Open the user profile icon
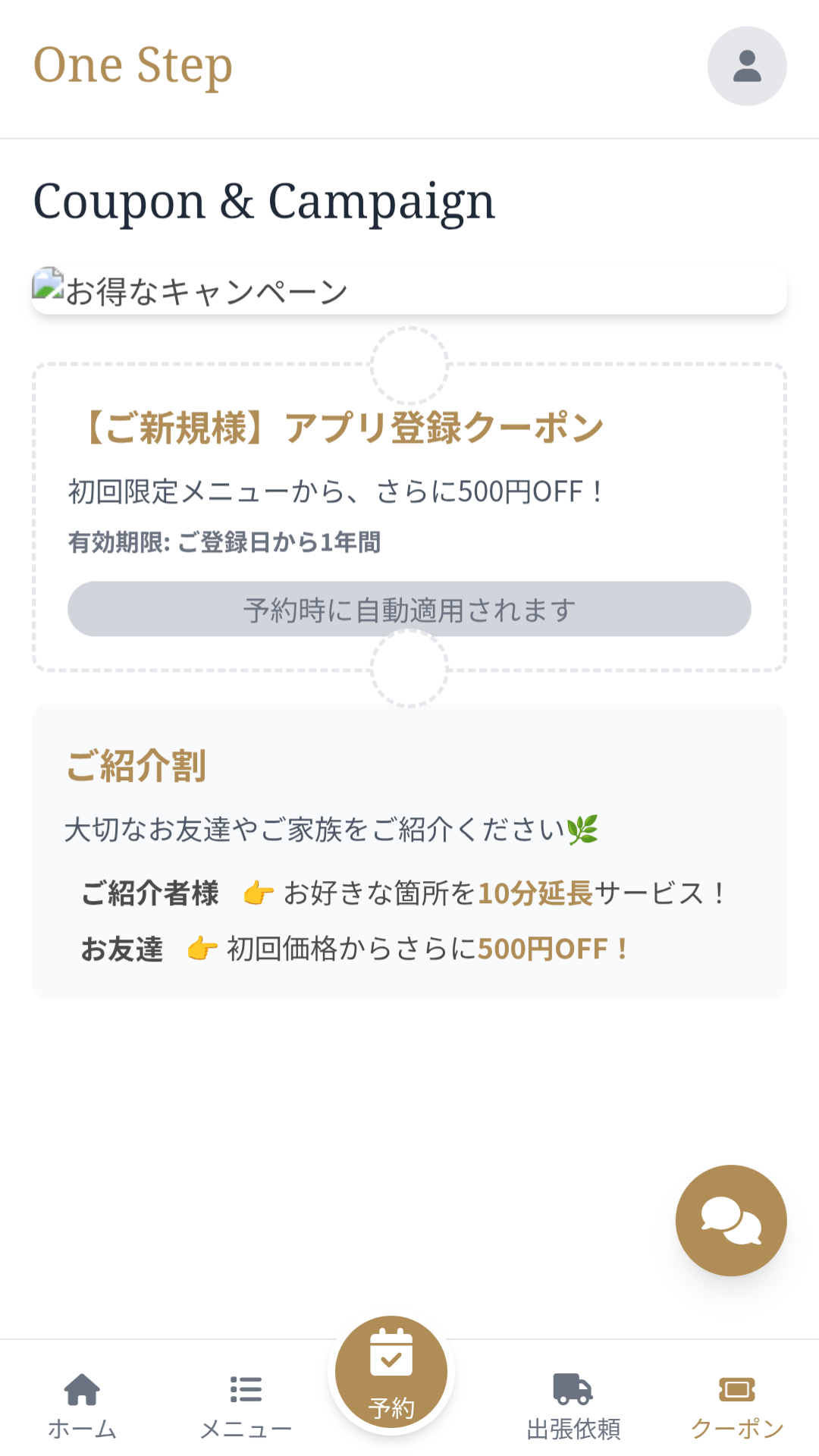This screenshot has height=1456, width=819. (x=746, y=66)
